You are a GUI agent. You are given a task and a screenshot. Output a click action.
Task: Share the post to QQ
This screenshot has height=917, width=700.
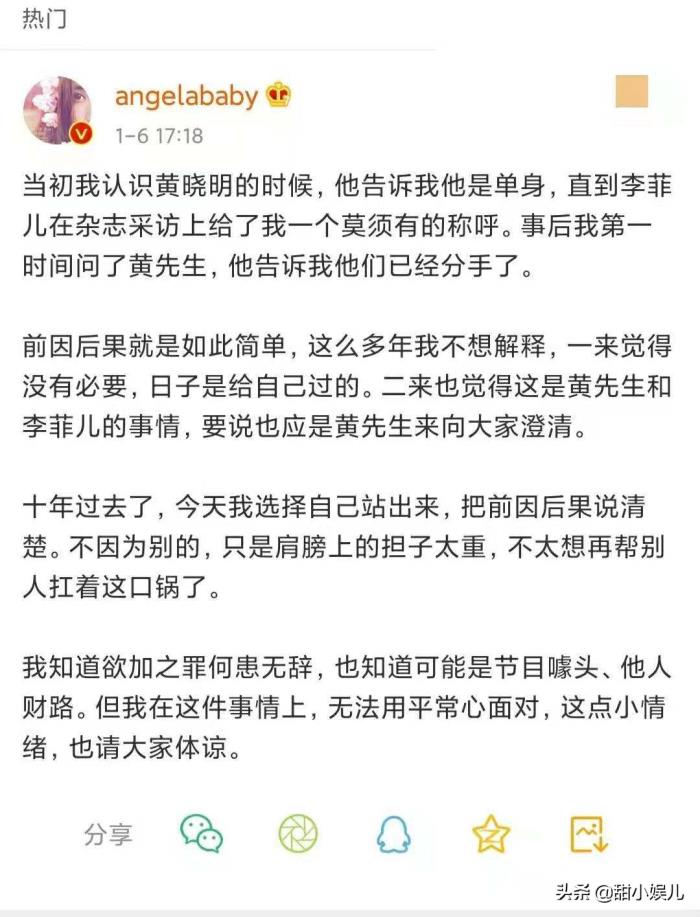pyautogui.click(x=395, y=834)
